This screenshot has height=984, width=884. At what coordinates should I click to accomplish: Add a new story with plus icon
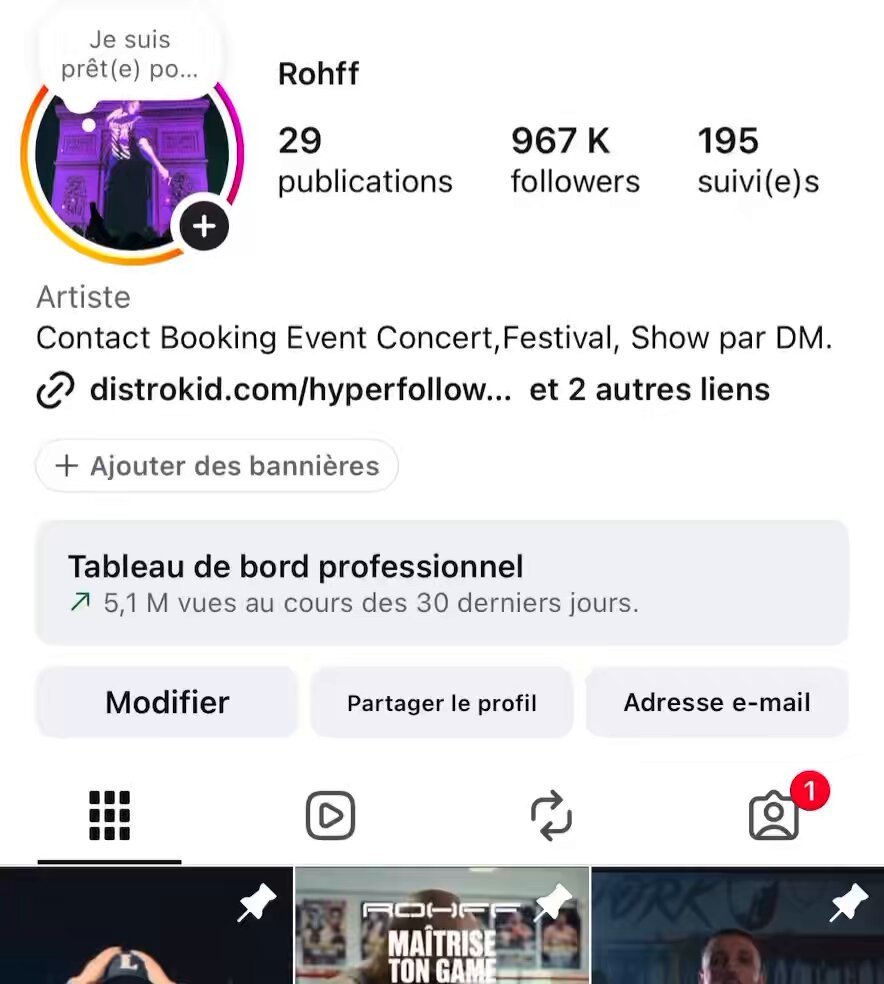coord(204,226)
